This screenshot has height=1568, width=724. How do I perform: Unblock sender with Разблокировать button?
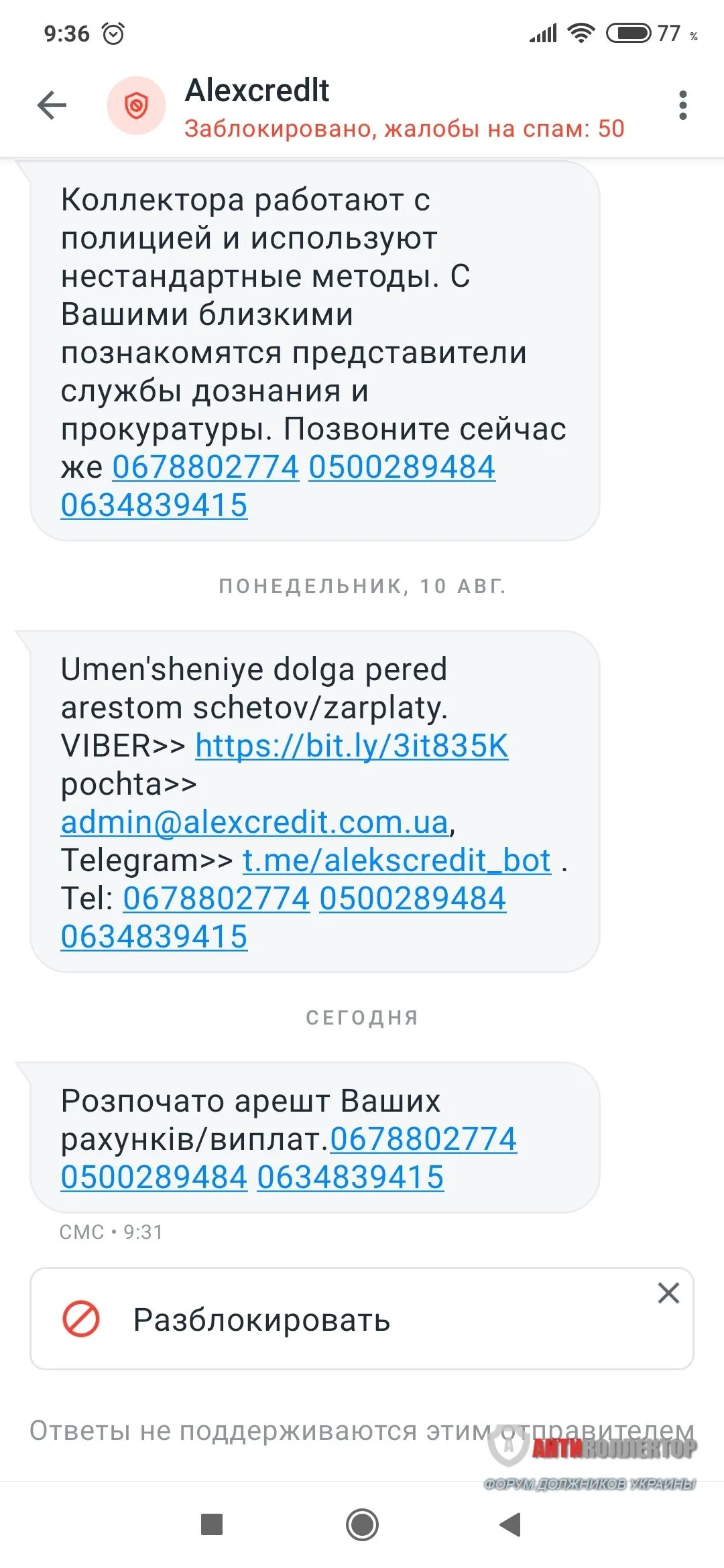[261, 1320]
